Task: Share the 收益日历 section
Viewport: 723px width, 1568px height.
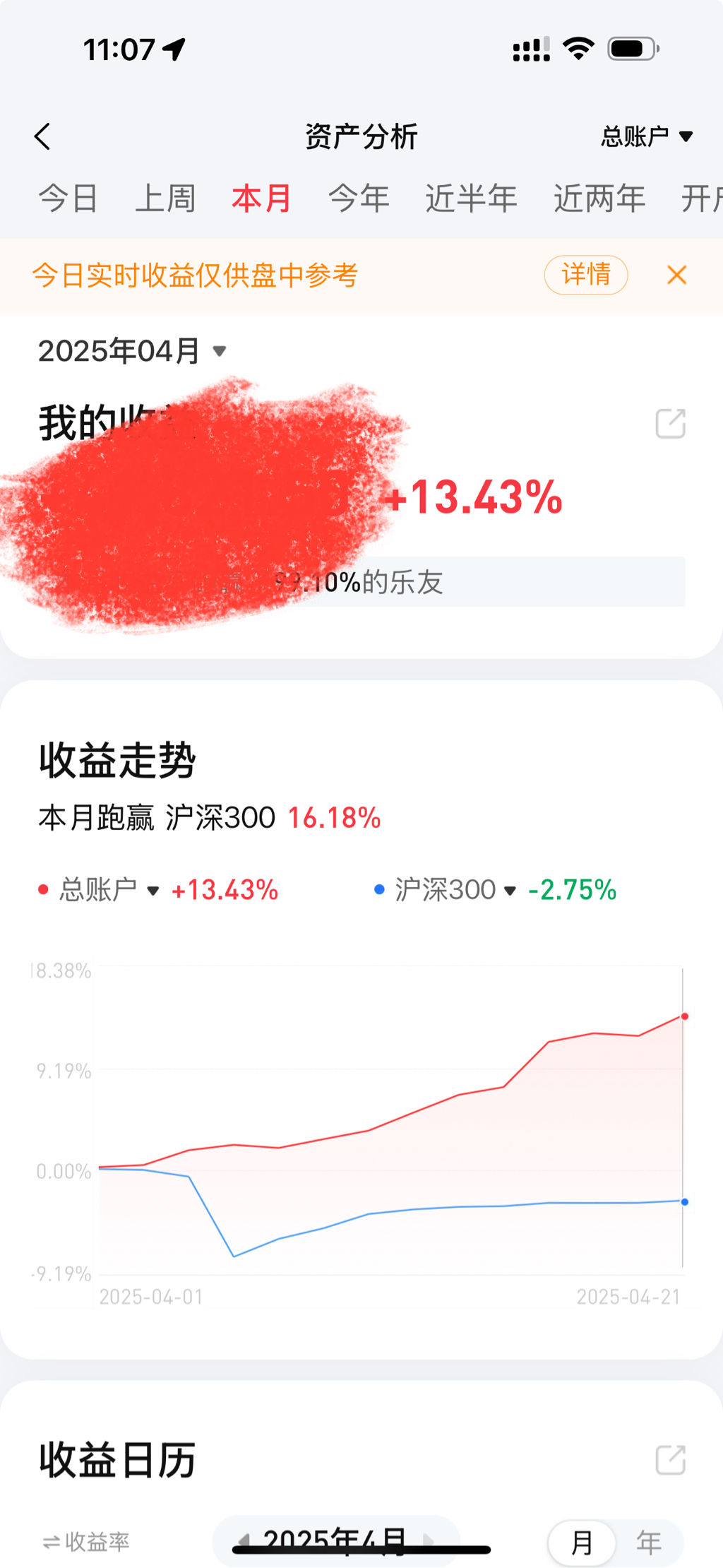Action: coord(670,1459)
